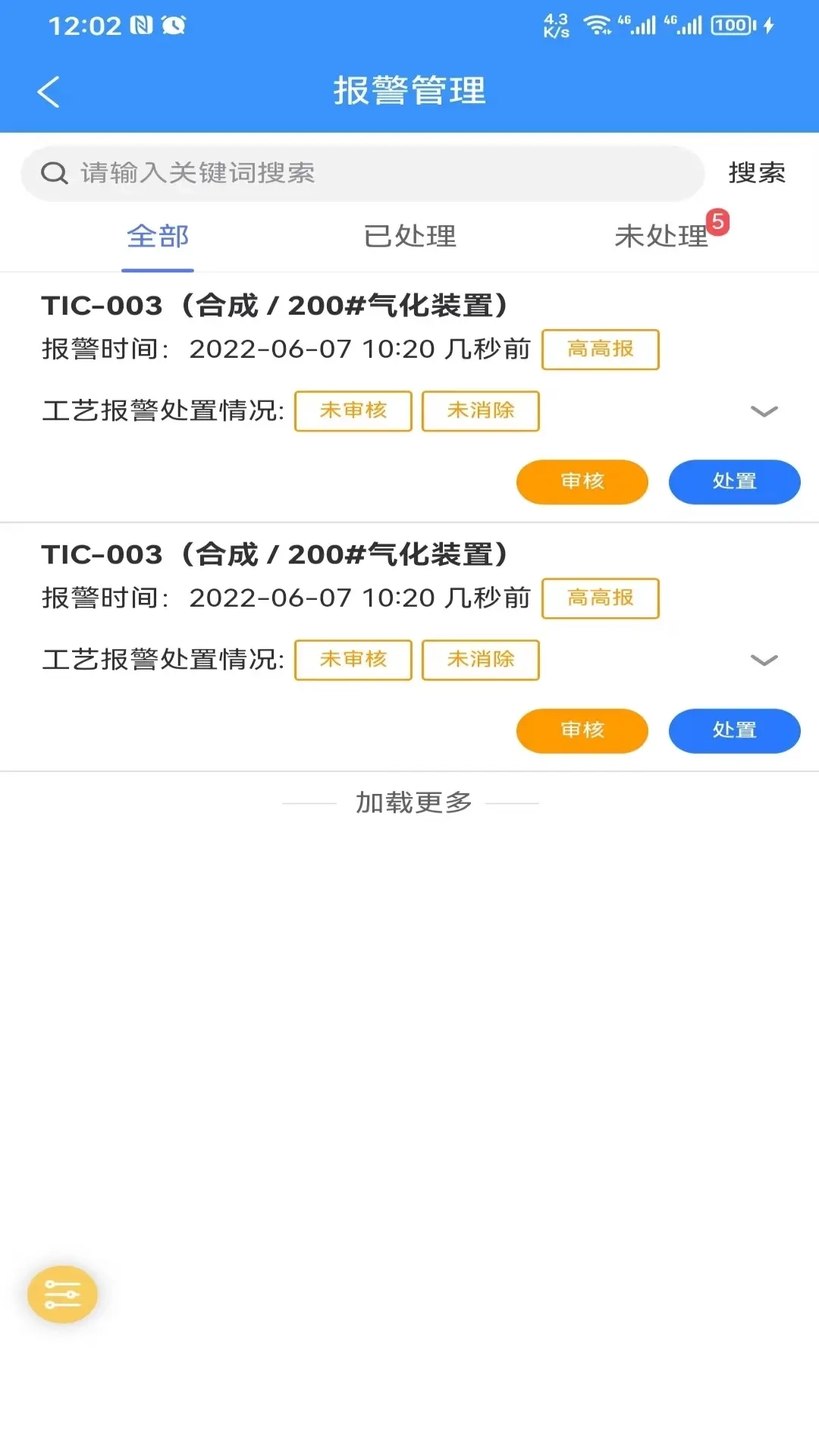Click the keyword search input field

pyautogui.click(x=303, y=172)
